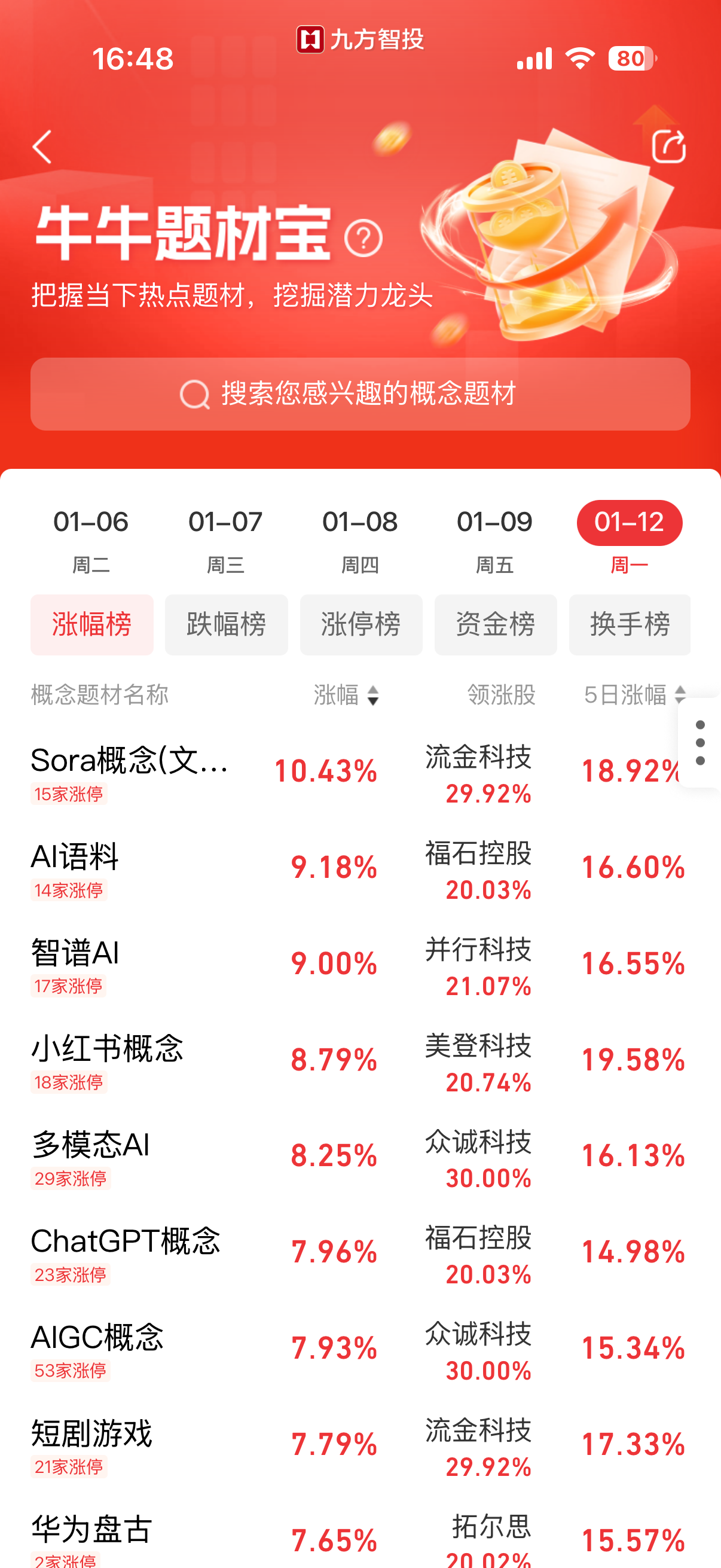Open the three-dot floating menu
721x1568 pixels.
pyautogui.click(x=700, y=743)
